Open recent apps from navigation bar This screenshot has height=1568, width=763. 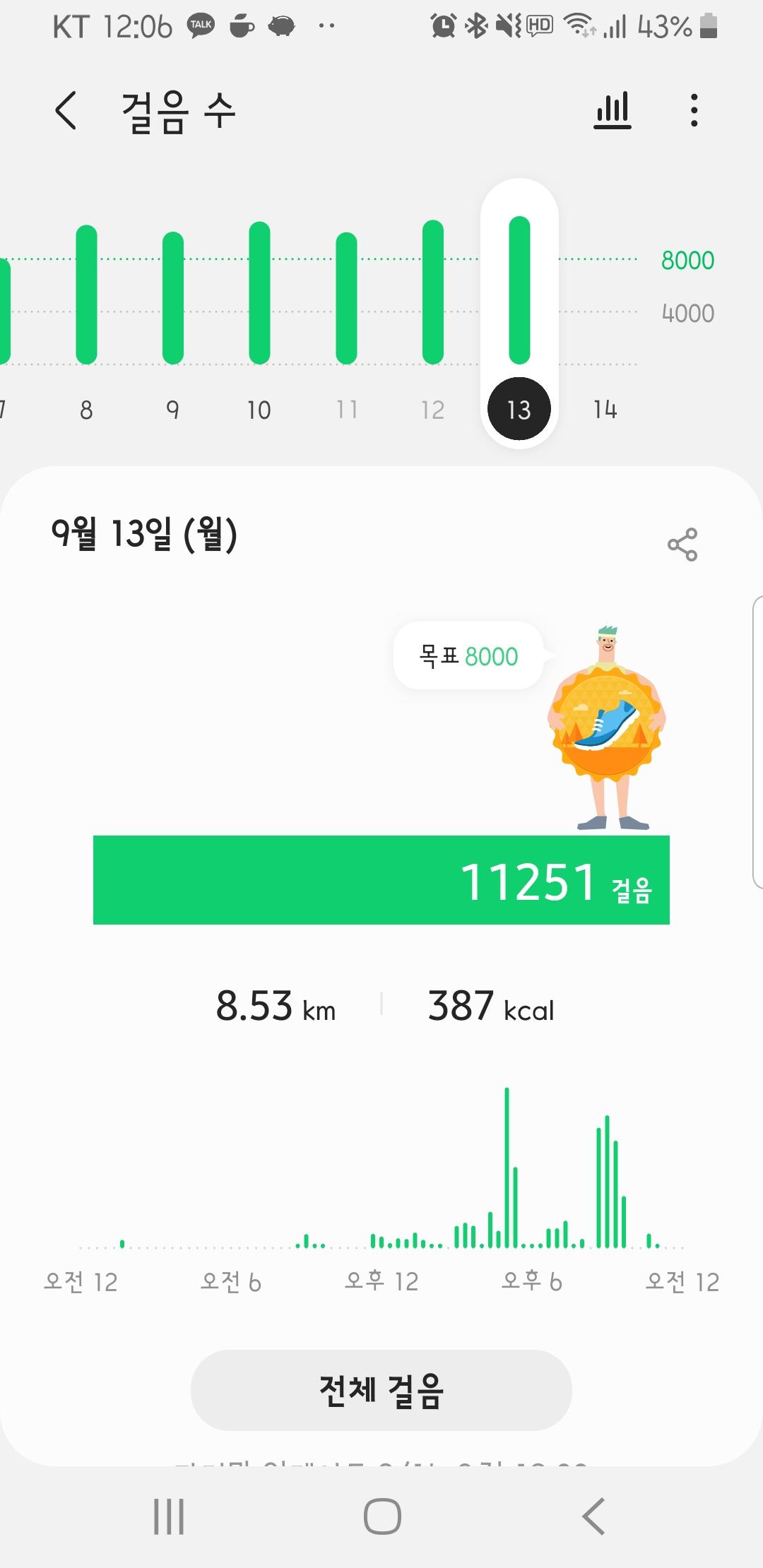point(169,1516)
